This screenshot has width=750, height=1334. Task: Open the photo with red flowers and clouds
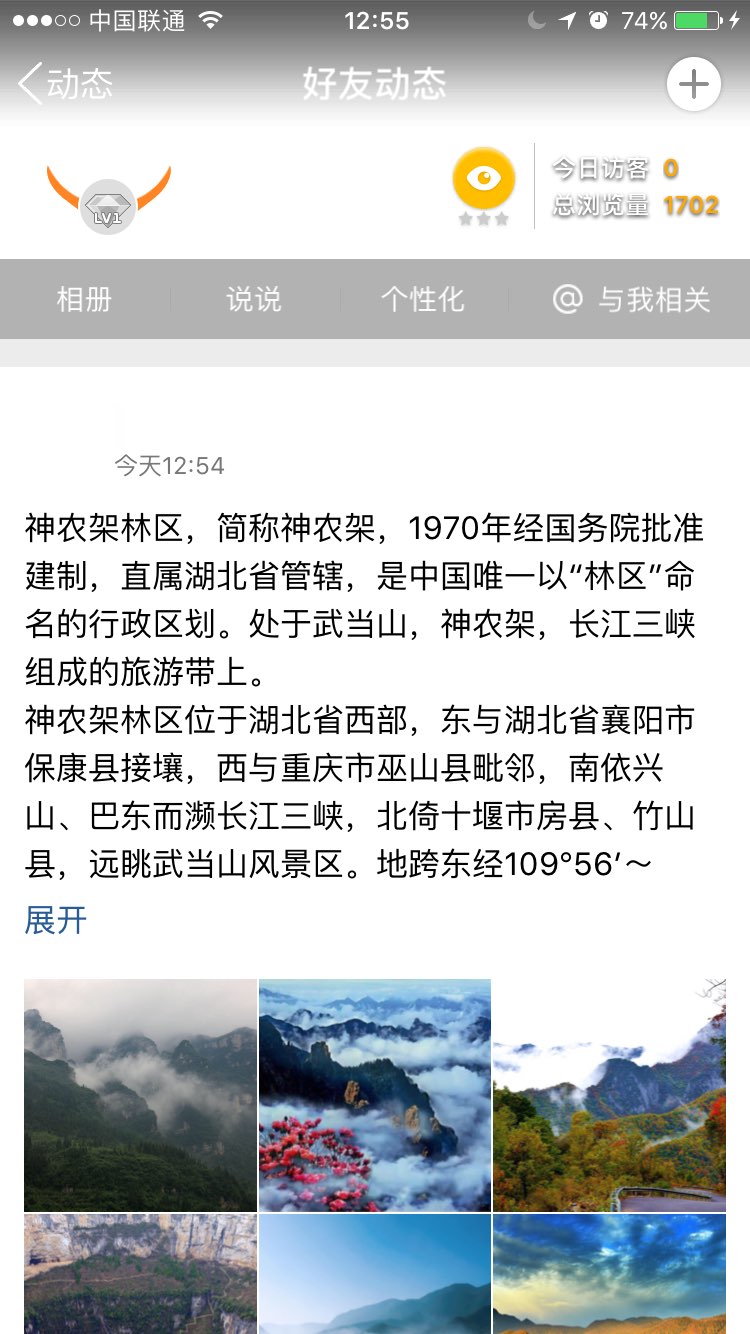(375, 1095)
